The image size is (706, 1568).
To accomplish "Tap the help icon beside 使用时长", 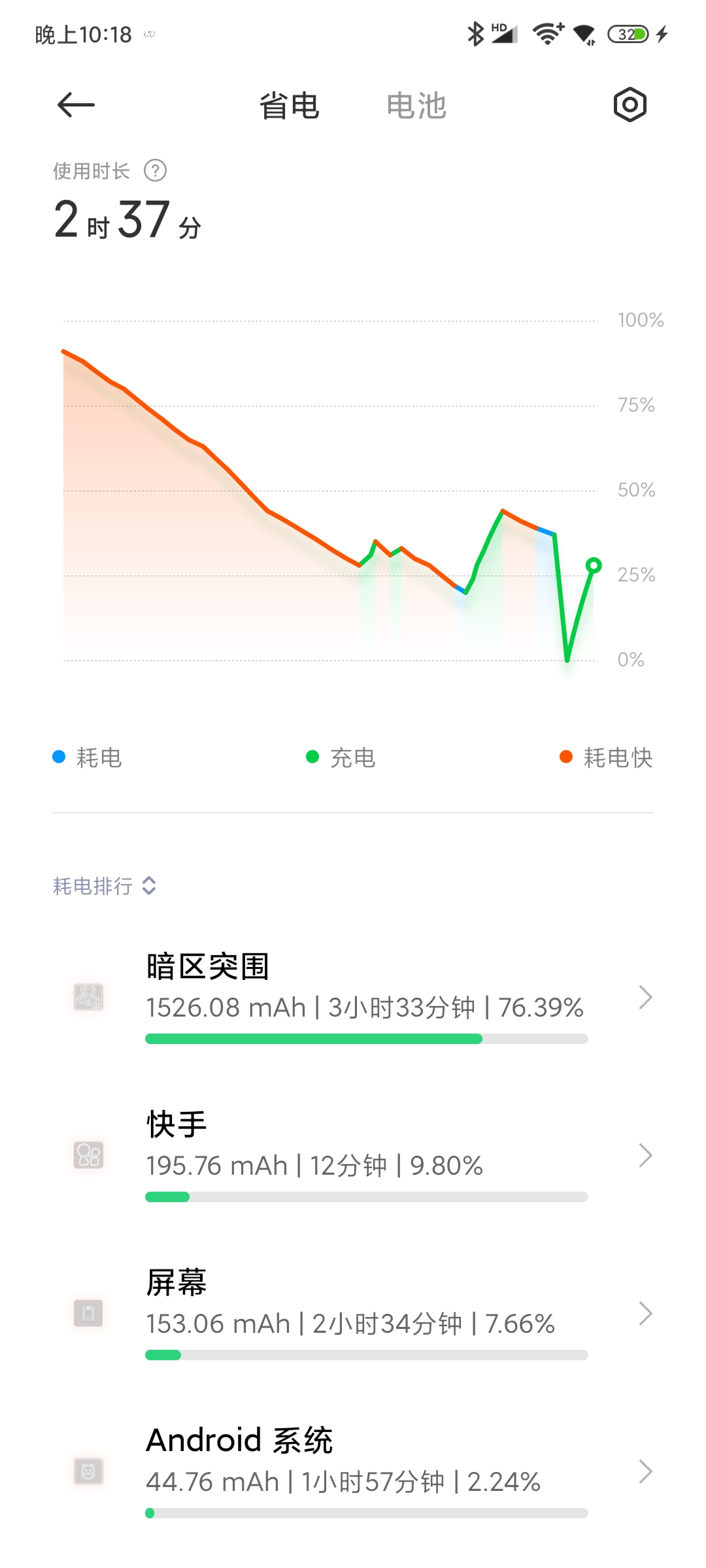I will pos(156,171).
